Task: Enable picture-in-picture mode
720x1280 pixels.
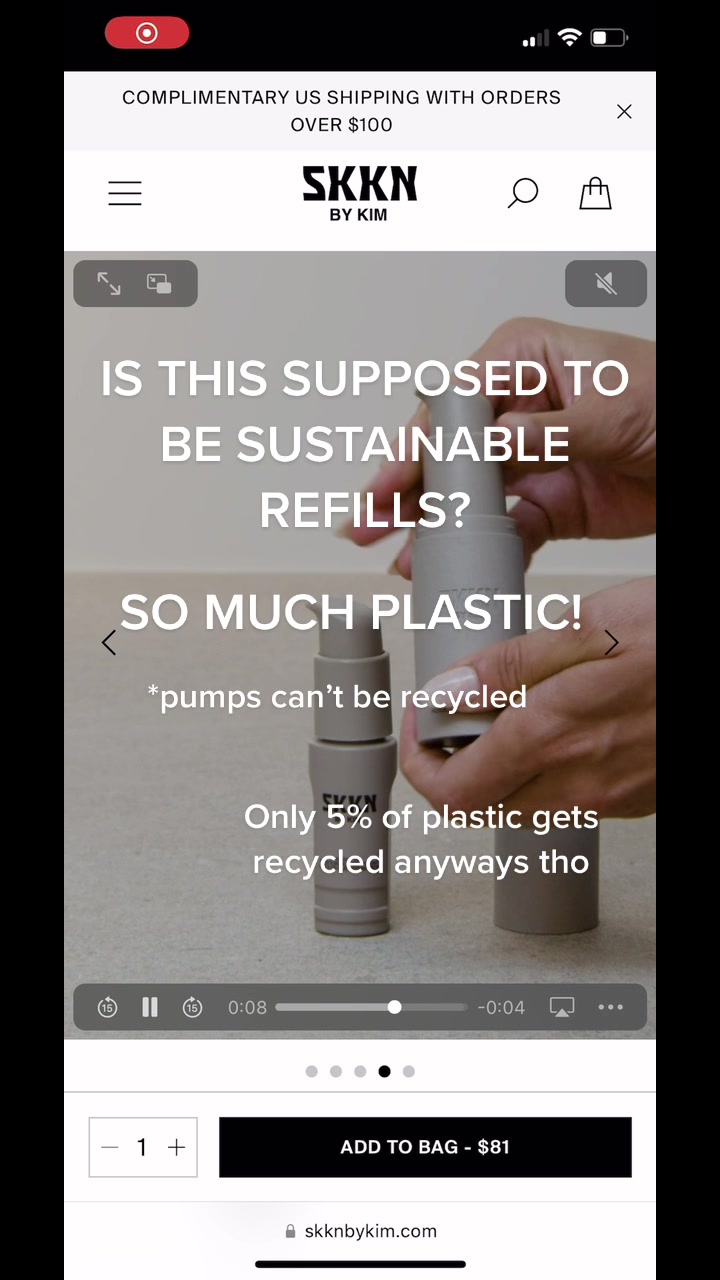Action: pos(159,284)
